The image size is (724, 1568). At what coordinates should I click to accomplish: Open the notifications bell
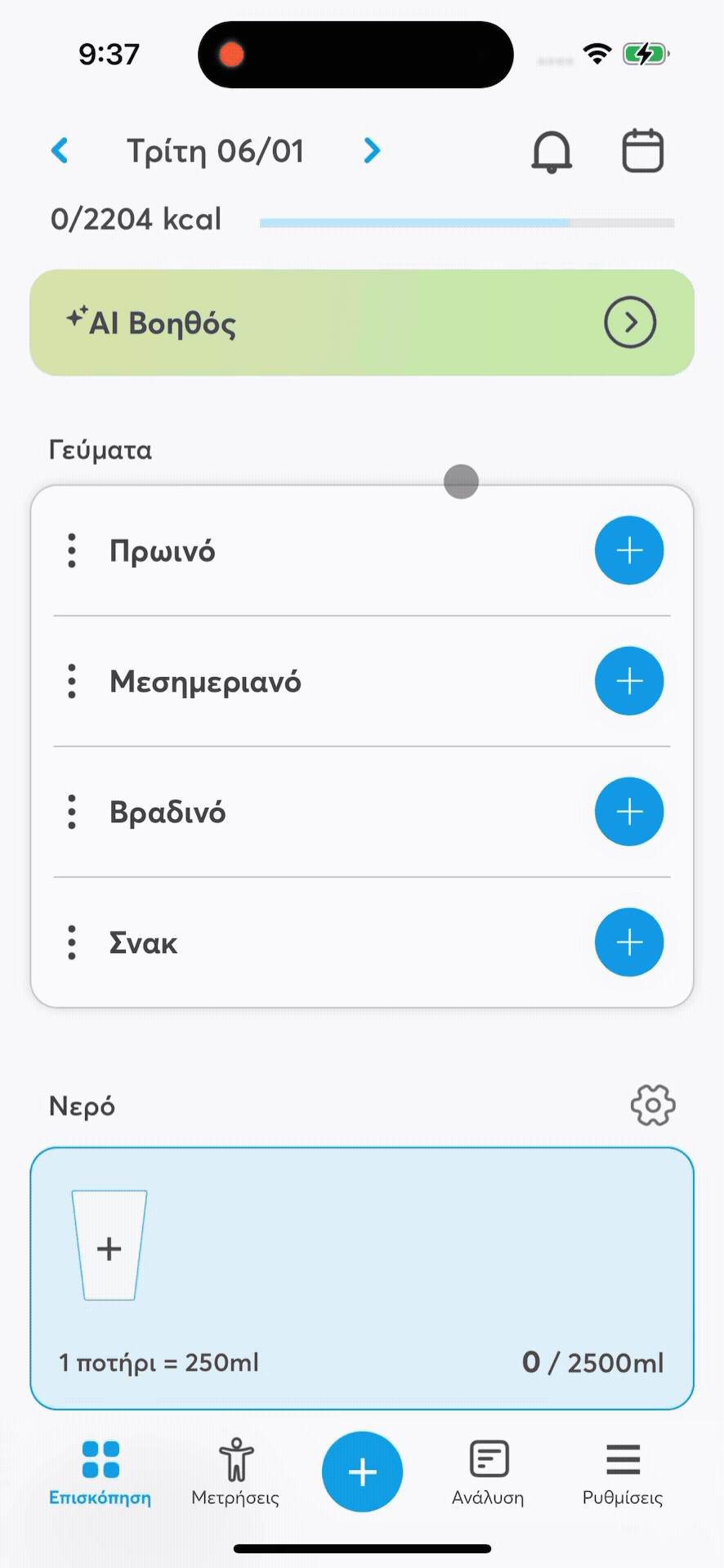(552, 152)
